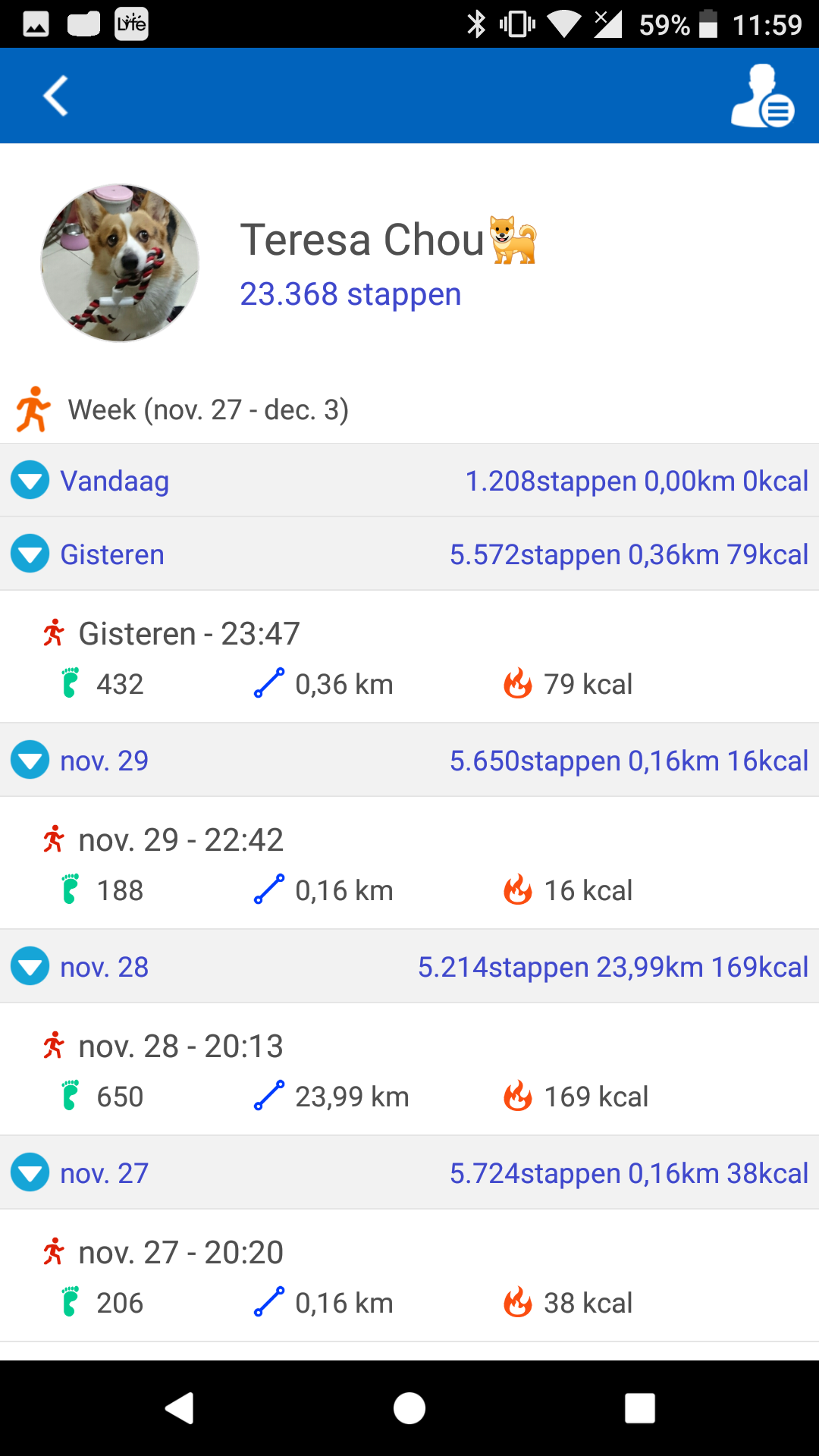Expand the Vandaag row
The image size is (819, 1456).
click(409, 481)
